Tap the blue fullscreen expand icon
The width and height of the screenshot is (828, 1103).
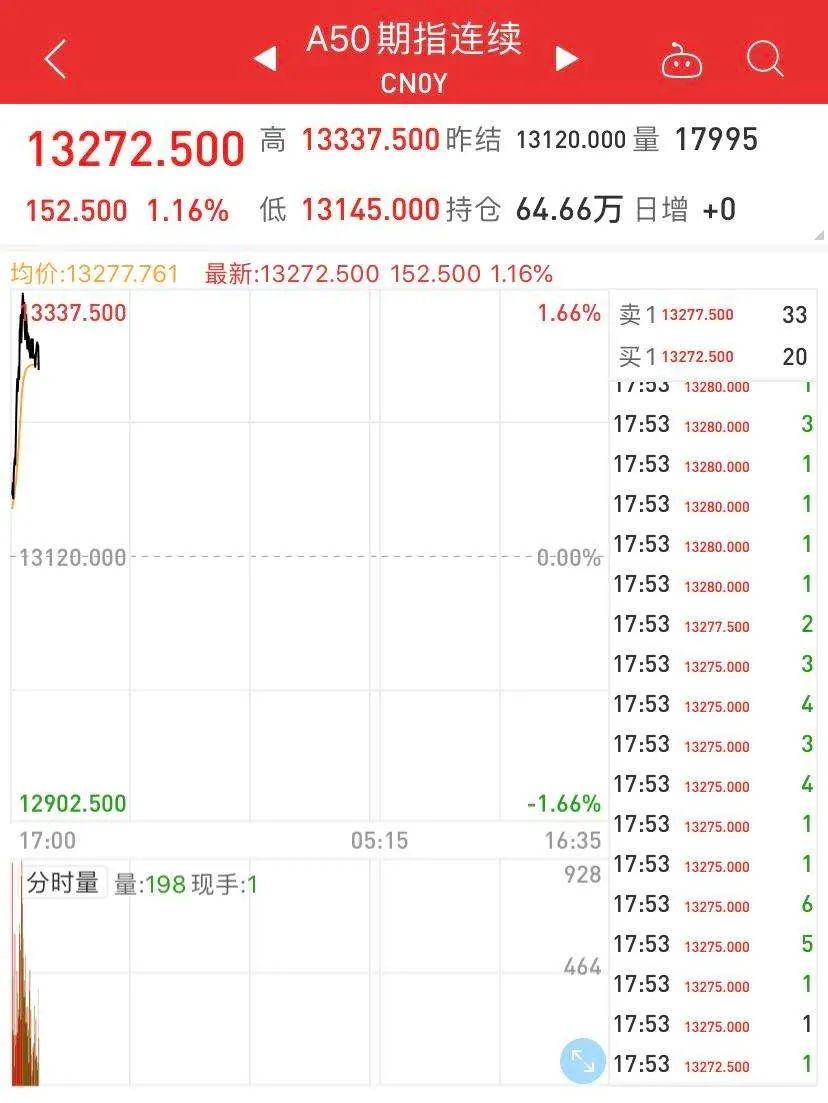[583, 1061]
